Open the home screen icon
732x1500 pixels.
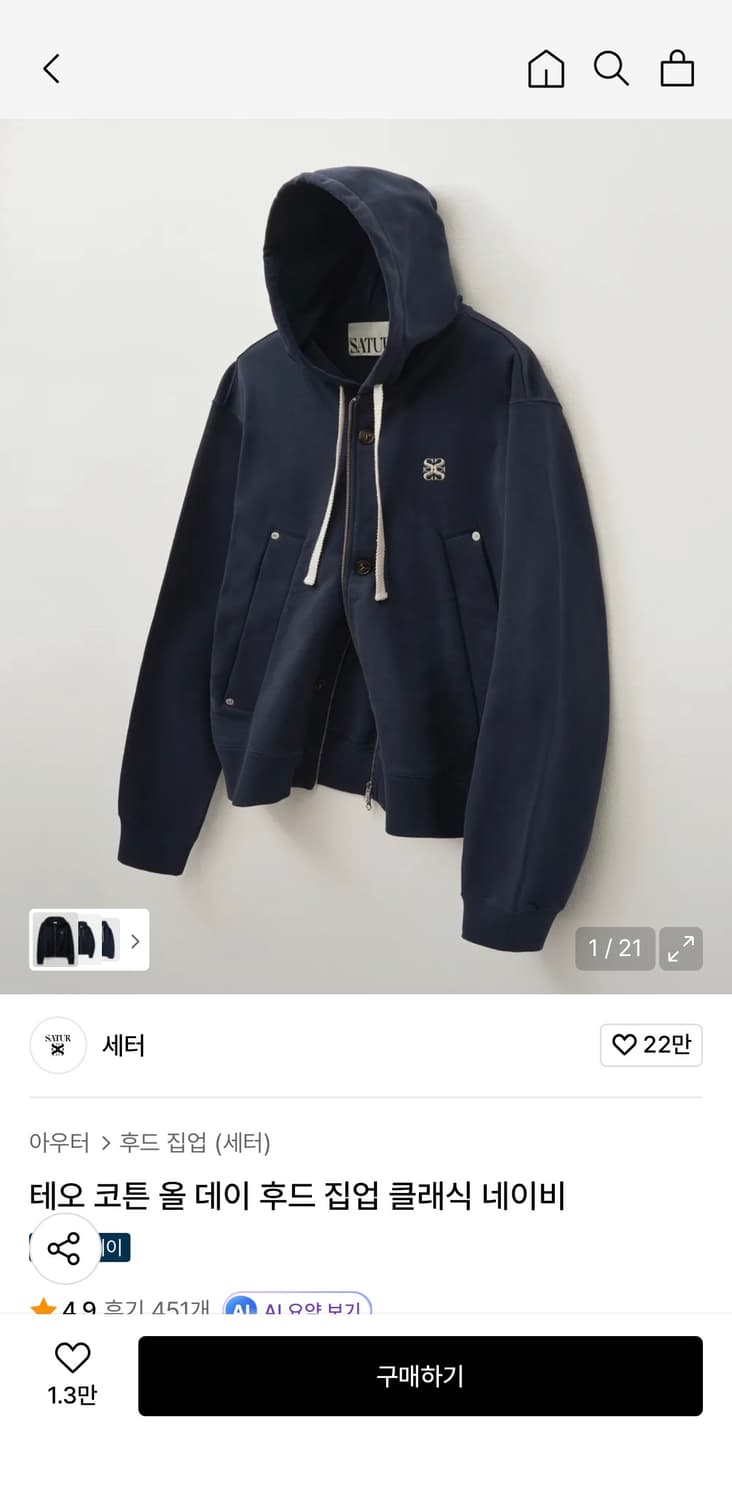tap(545, 69)
